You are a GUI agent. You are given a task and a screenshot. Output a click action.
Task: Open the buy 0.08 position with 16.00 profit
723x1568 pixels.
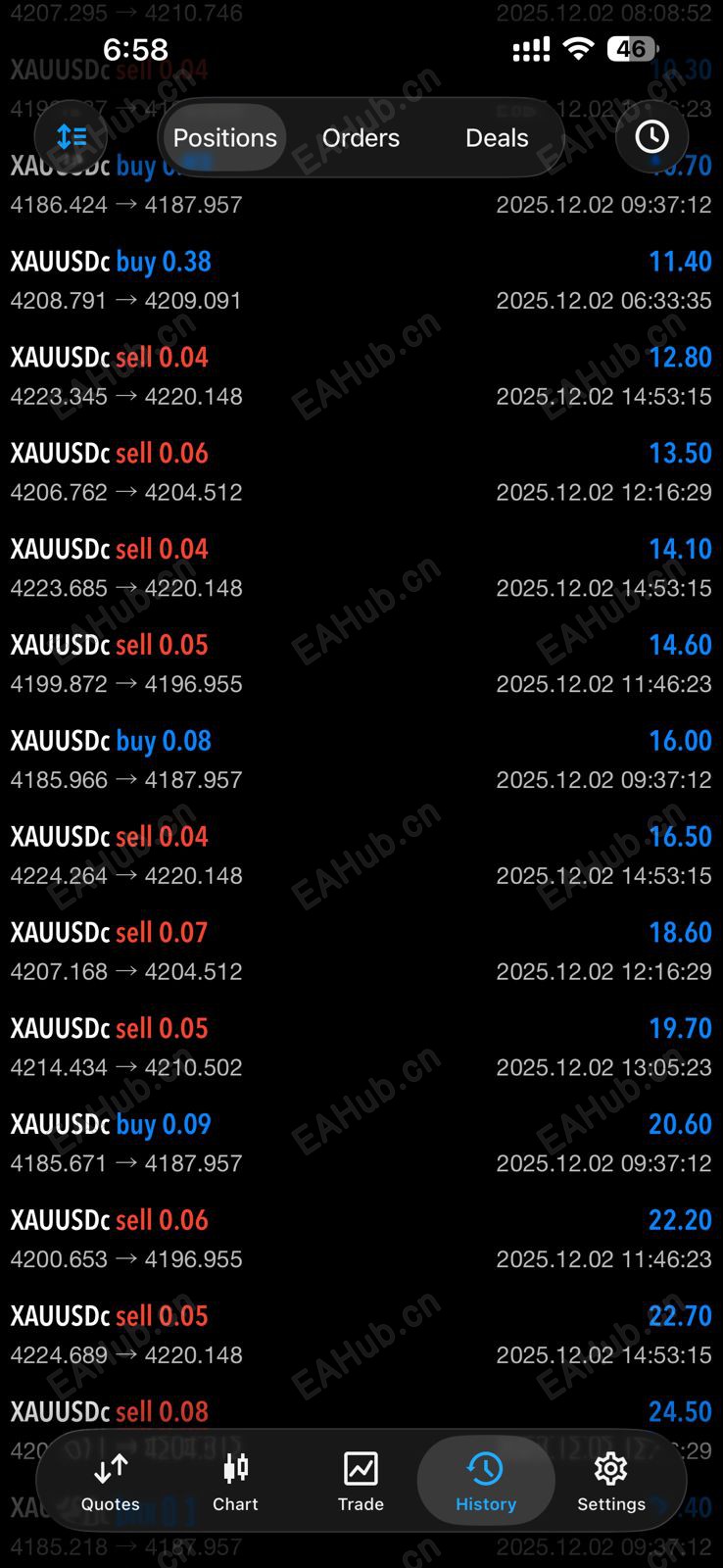(x=361, y=760)
